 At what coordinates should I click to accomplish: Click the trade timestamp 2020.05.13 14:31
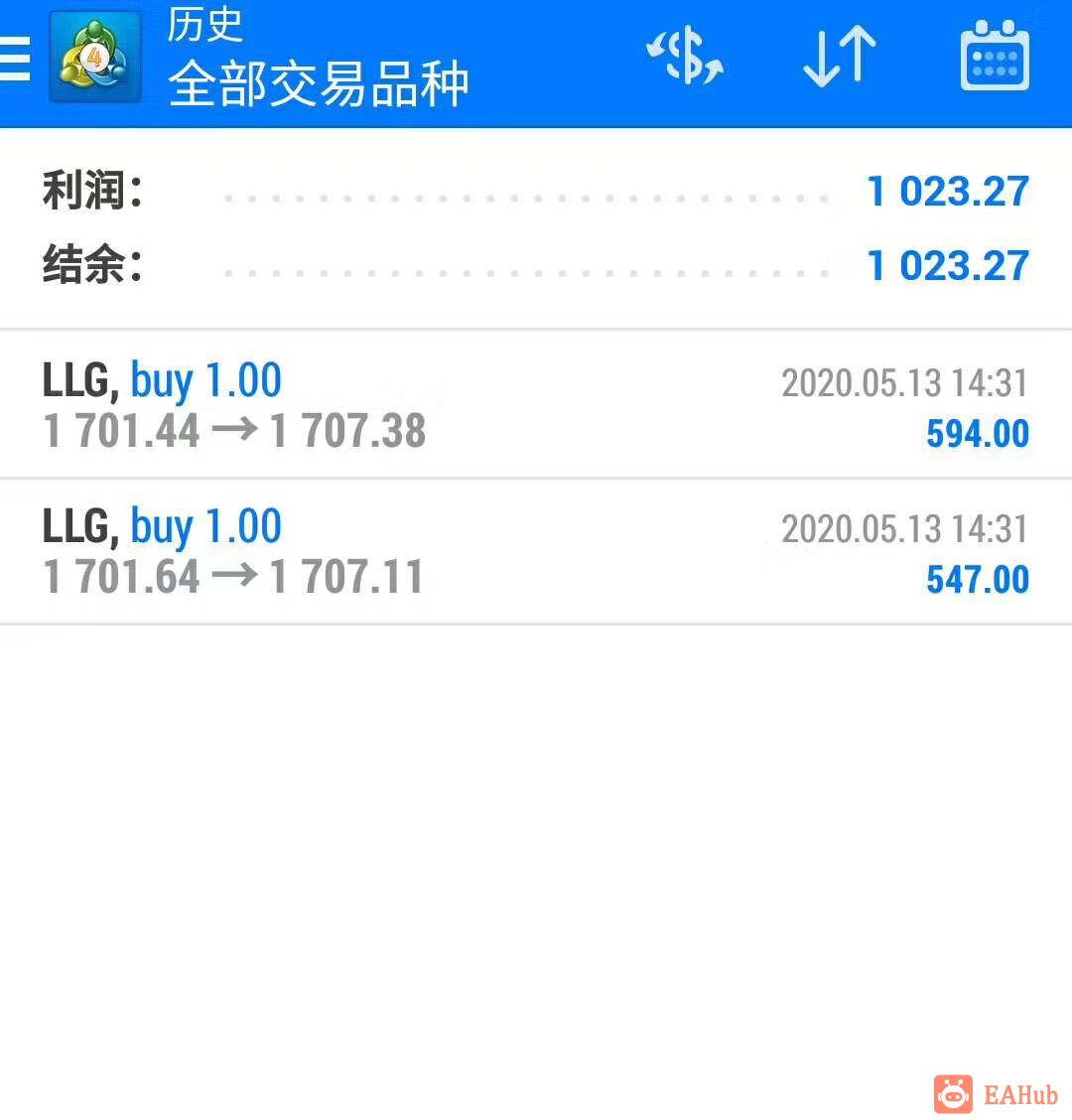click(x=904, y=382)
